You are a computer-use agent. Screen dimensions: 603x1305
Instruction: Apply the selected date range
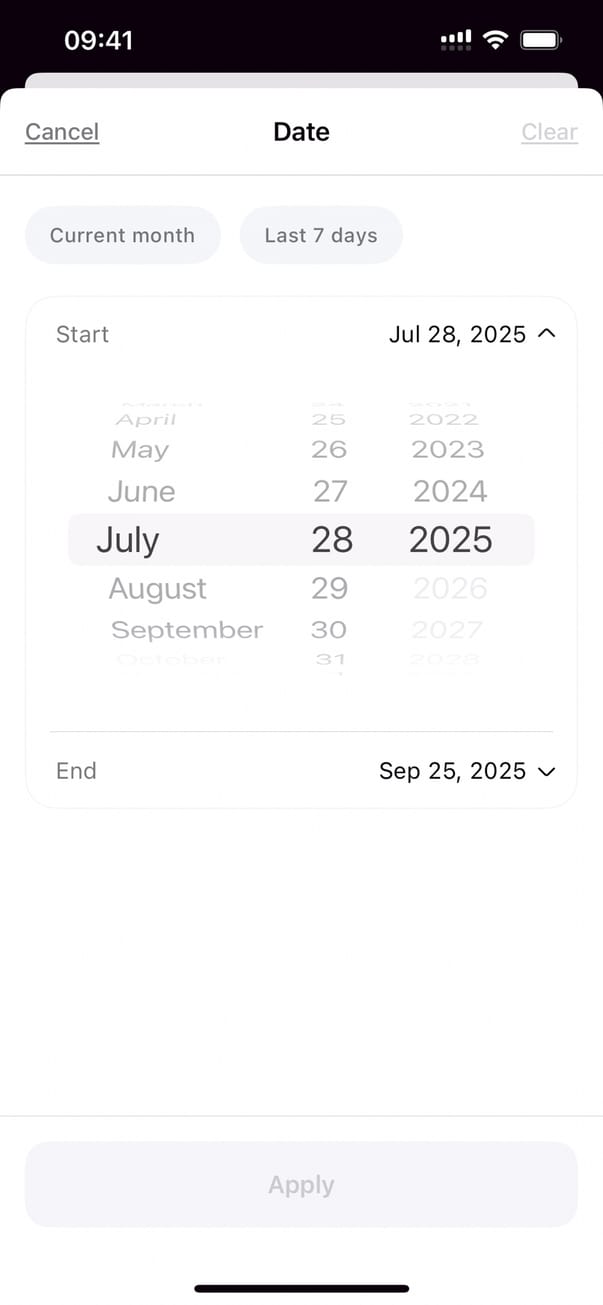pyautogui.click(x=301, y=1185)
